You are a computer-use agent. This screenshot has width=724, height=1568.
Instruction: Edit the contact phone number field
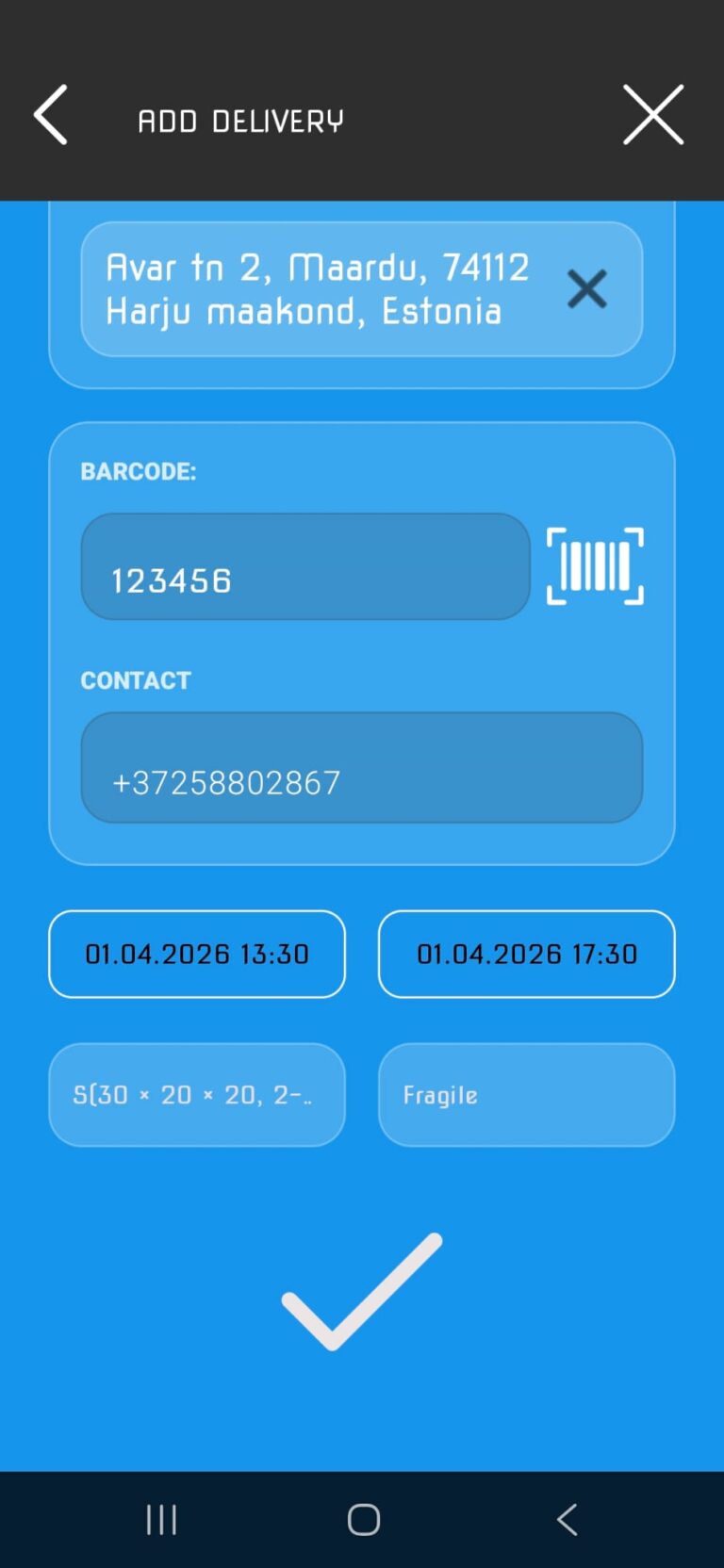click(362, 768)
